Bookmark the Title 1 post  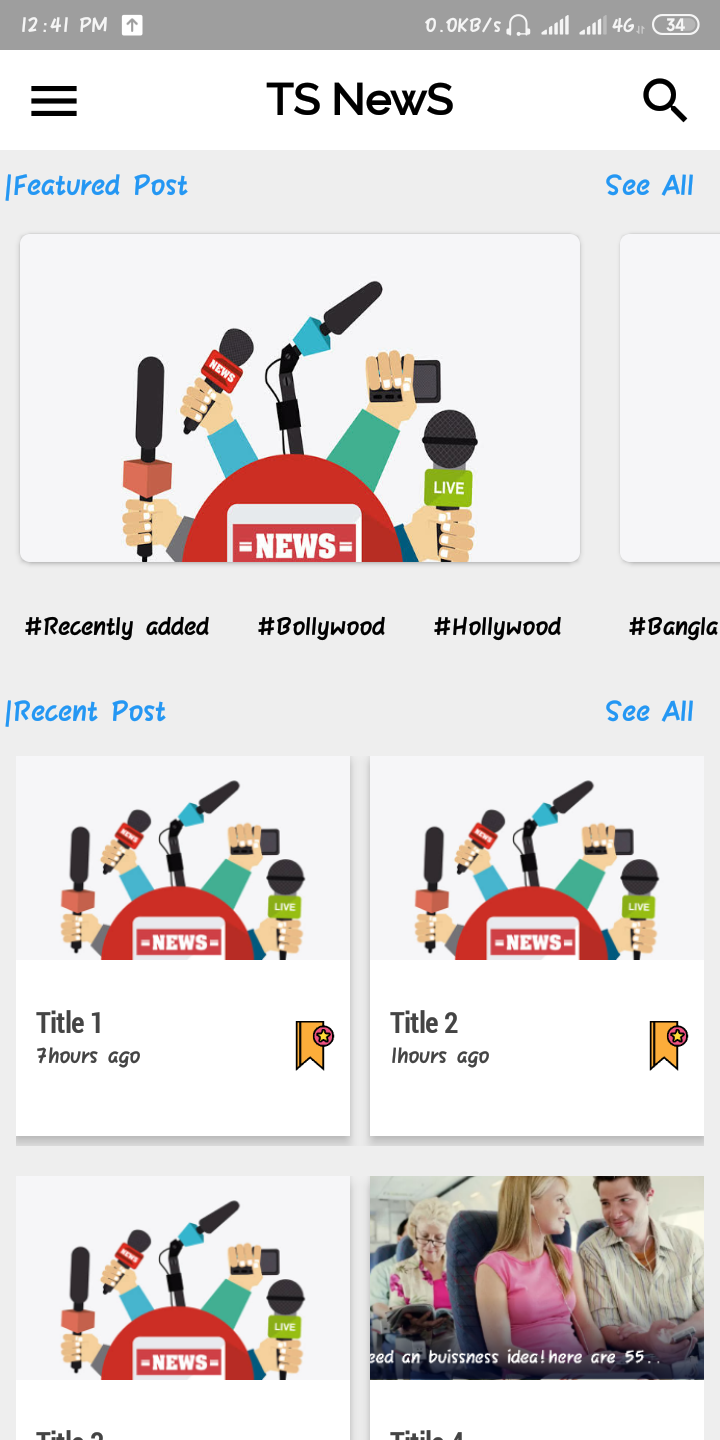tap(314, 1046)
